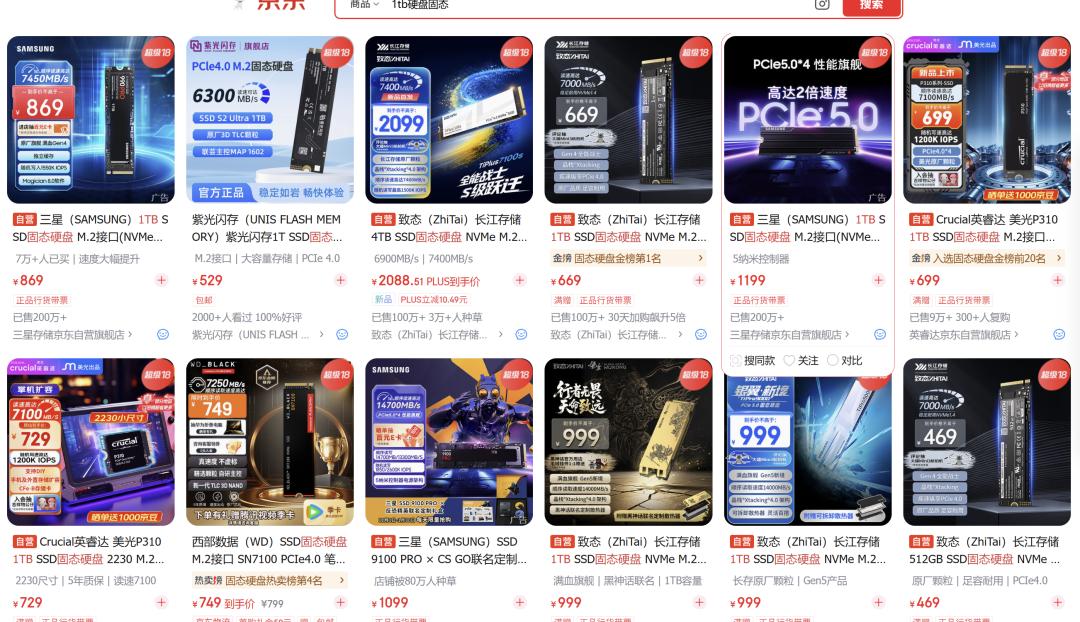
Task: Tap the red 搜索 search button
Action: pos(871,5)
